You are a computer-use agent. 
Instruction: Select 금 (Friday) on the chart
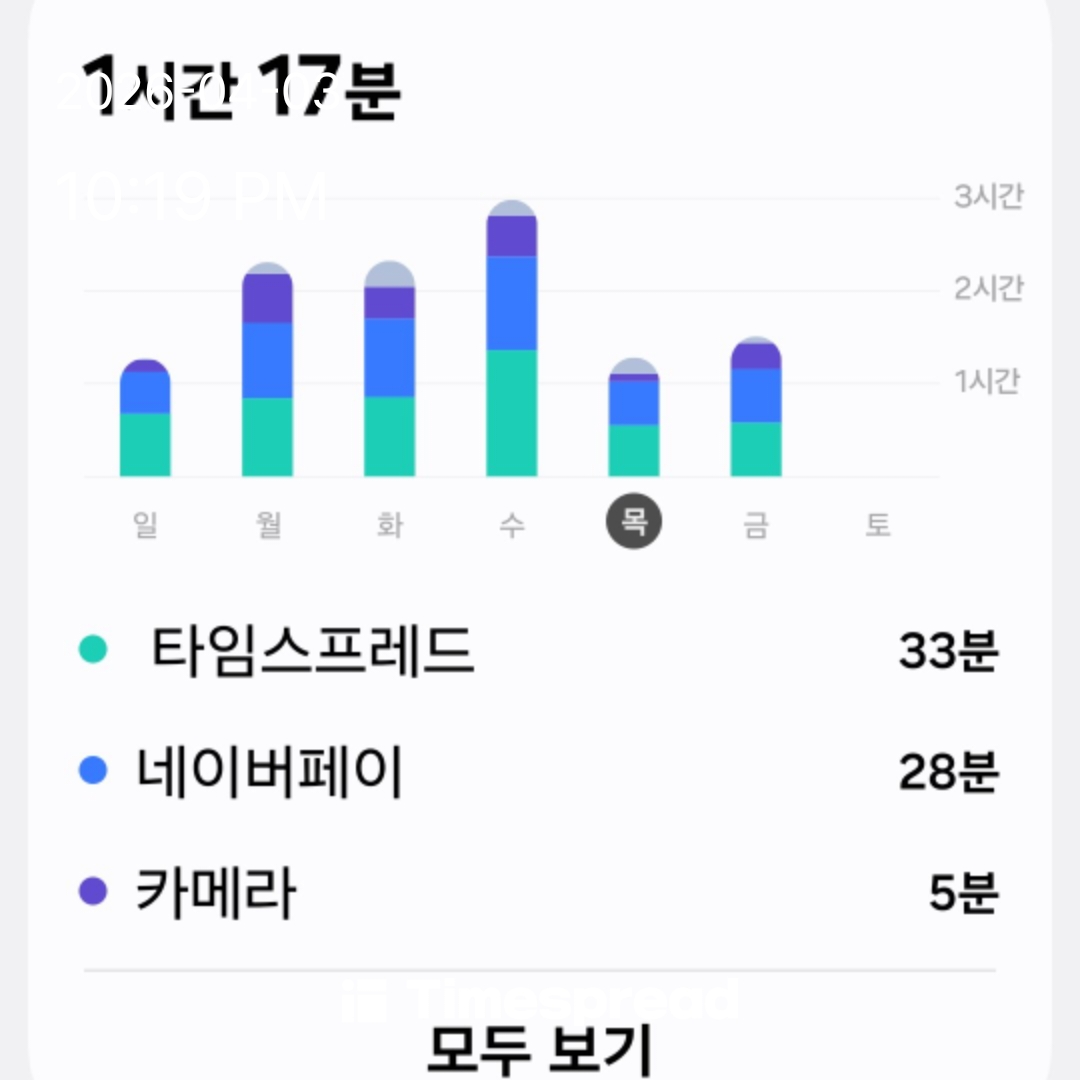tap(756, 524)
